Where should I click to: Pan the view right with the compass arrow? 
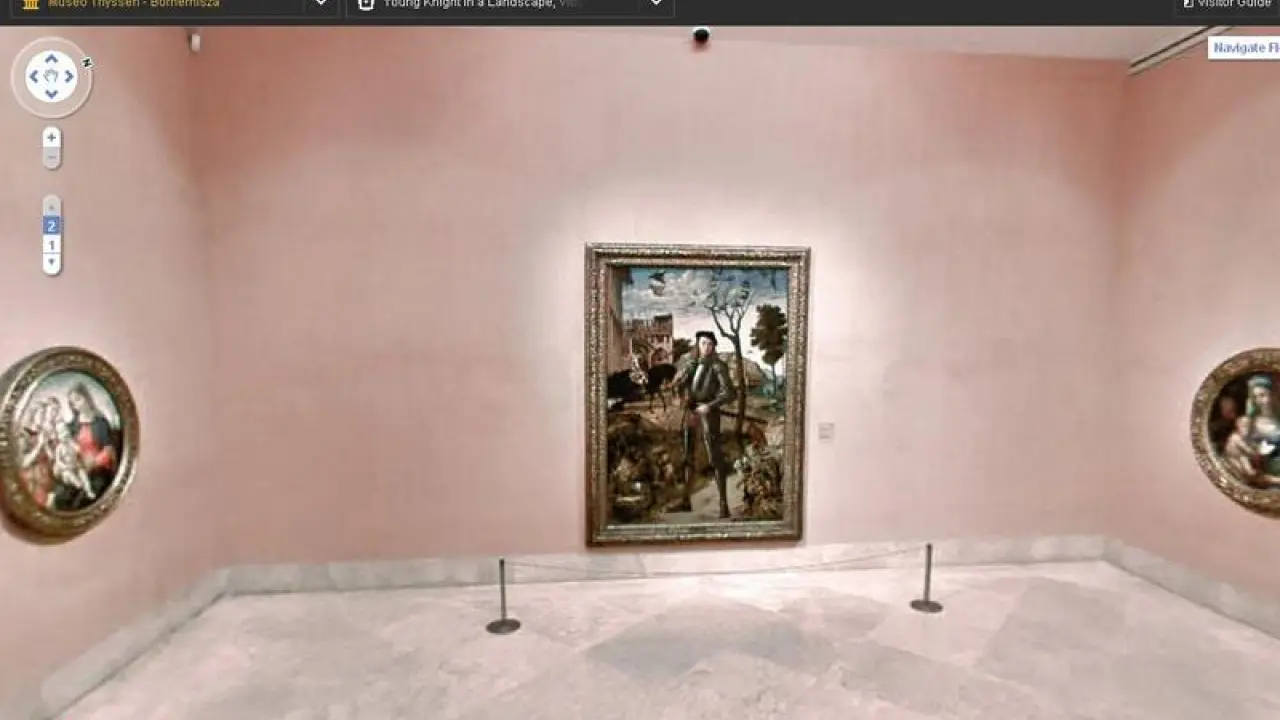click(x=69, y=77)
